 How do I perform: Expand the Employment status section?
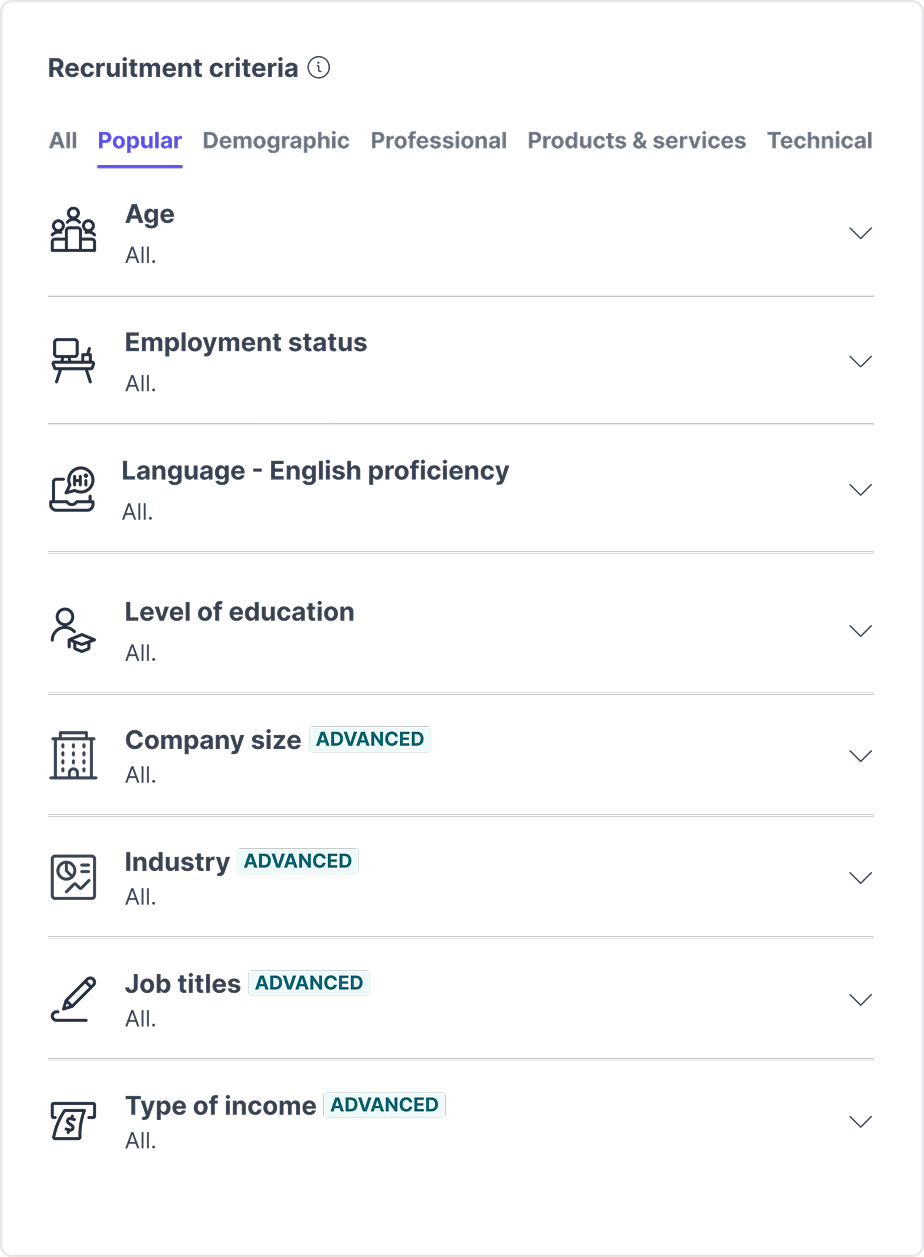[461, 361]
